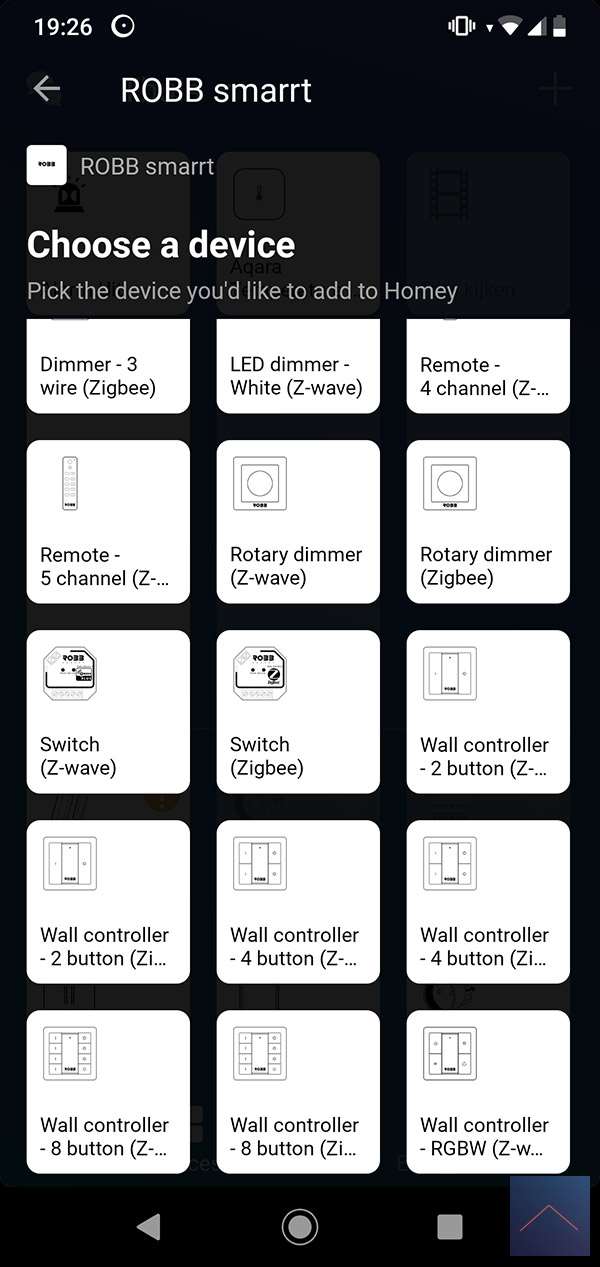Select the Remote - 5 channel device

pos(108,521)
